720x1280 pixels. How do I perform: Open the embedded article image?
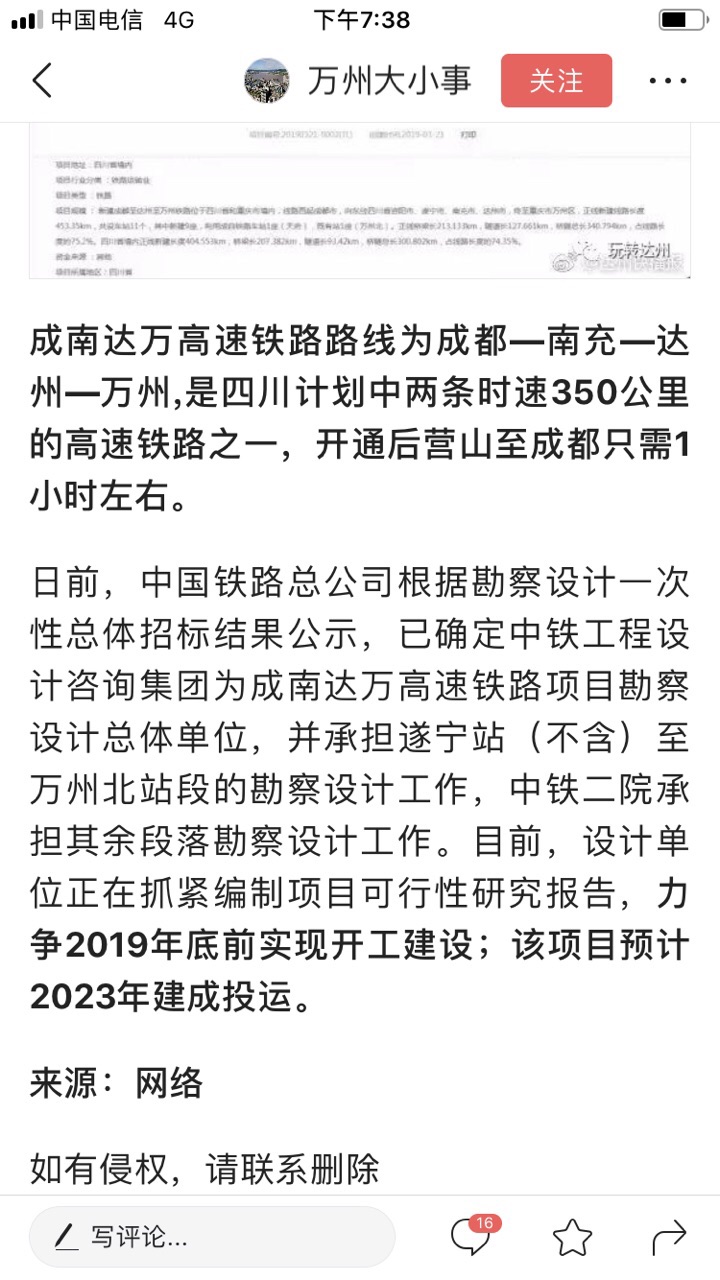(359, 200)
